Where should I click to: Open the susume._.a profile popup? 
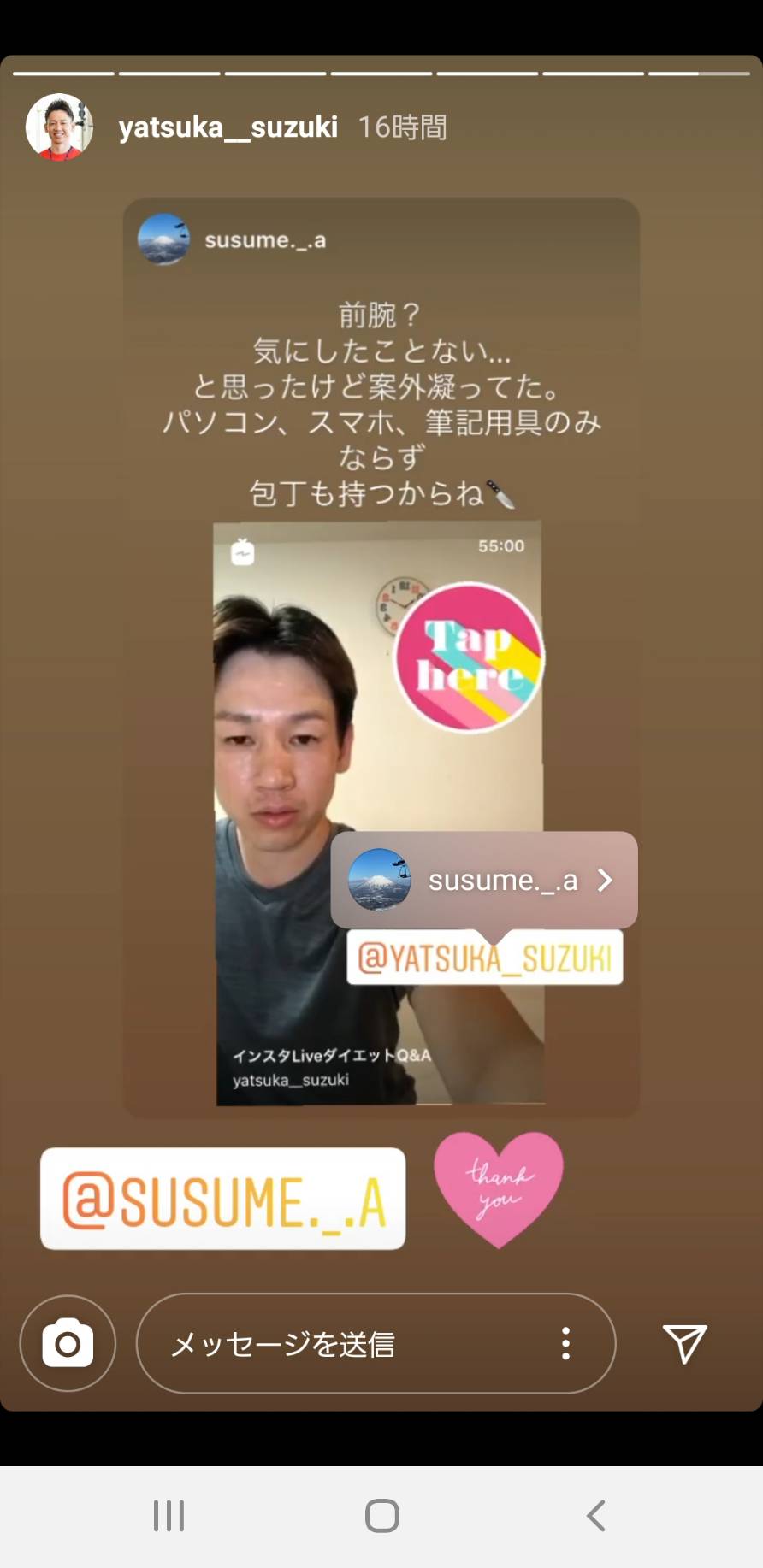tap(484, 880)
